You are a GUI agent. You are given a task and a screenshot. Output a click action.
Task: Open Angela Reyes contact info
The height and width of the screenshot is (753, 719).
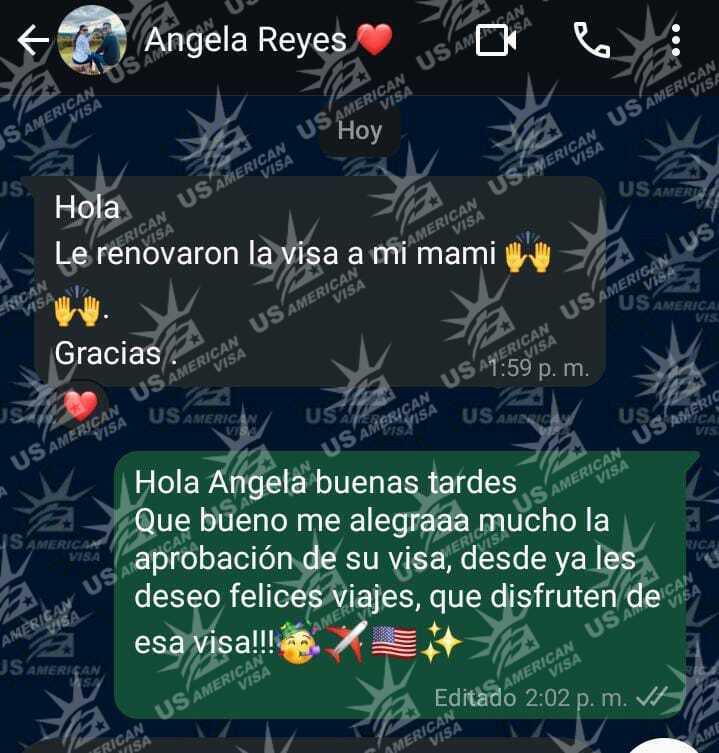(x=245, y=41)
